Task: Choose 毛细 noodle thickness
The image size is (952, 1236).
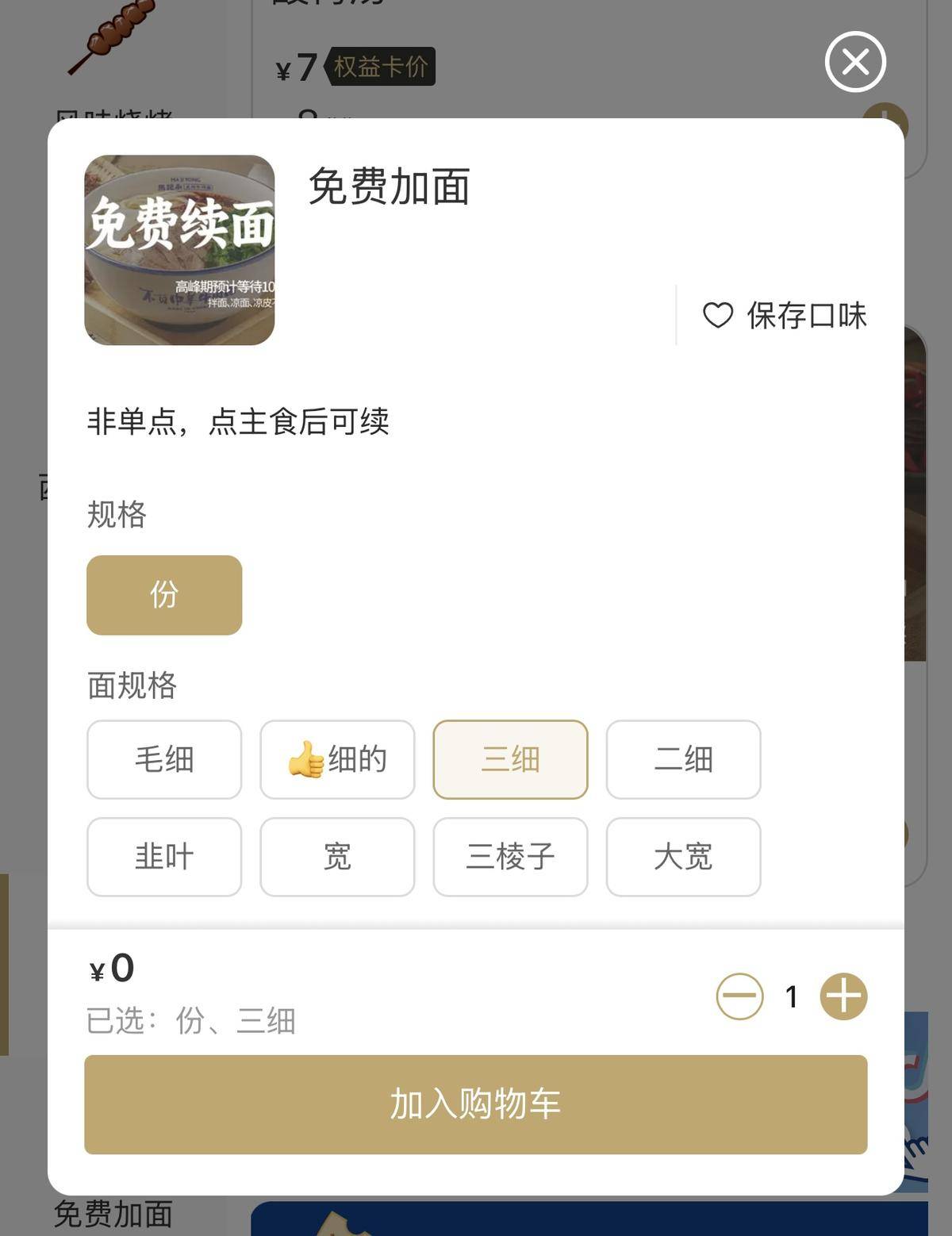Action: (164, 759)
